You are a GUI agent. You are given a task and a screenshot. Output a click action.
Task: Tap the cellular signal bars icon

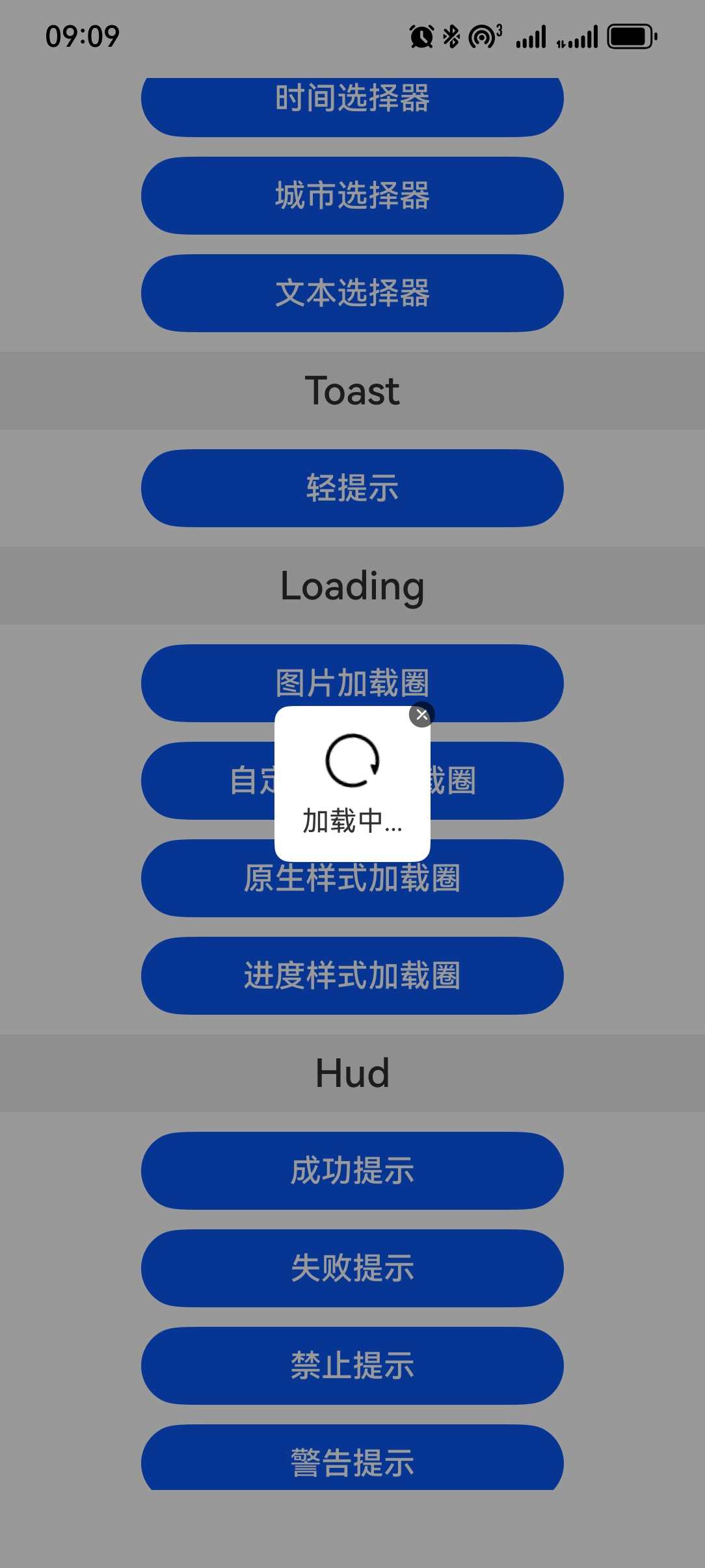click(x=529, y=37)
